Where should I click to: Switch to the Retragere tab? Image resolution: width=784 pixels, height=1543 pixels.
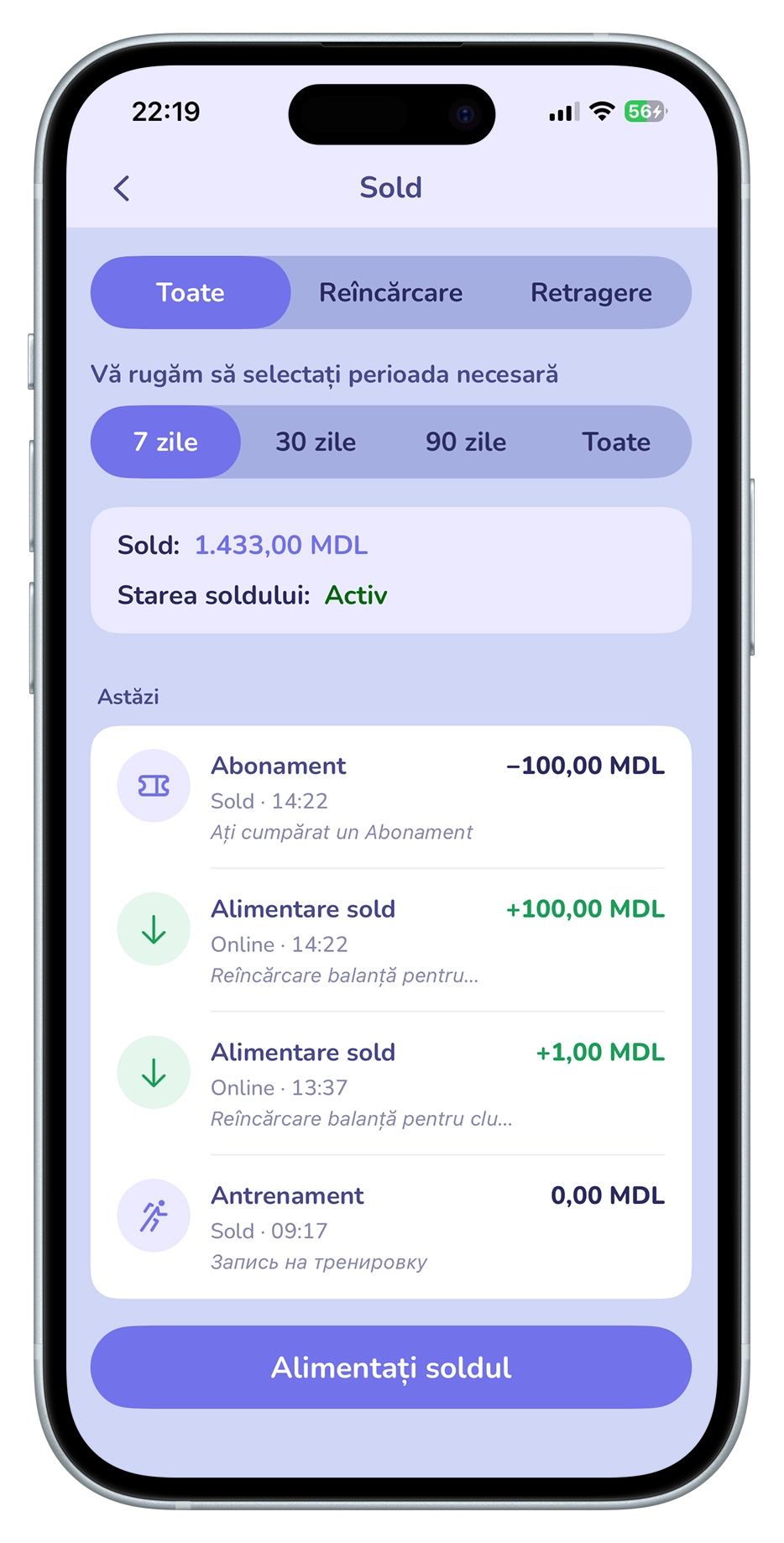(591, 292)
